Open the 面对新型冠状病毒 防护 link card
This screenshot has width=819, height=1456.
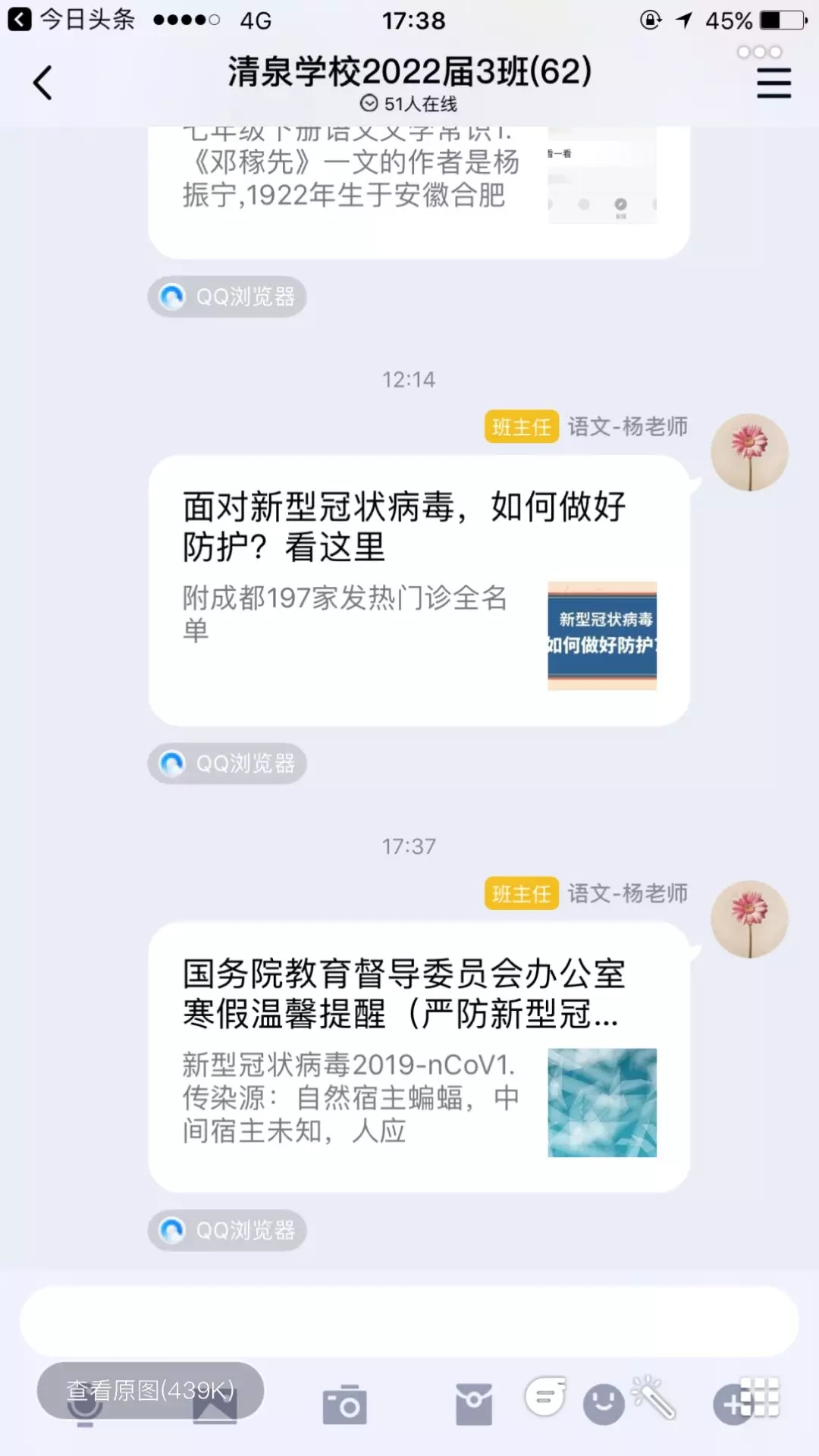419,590
